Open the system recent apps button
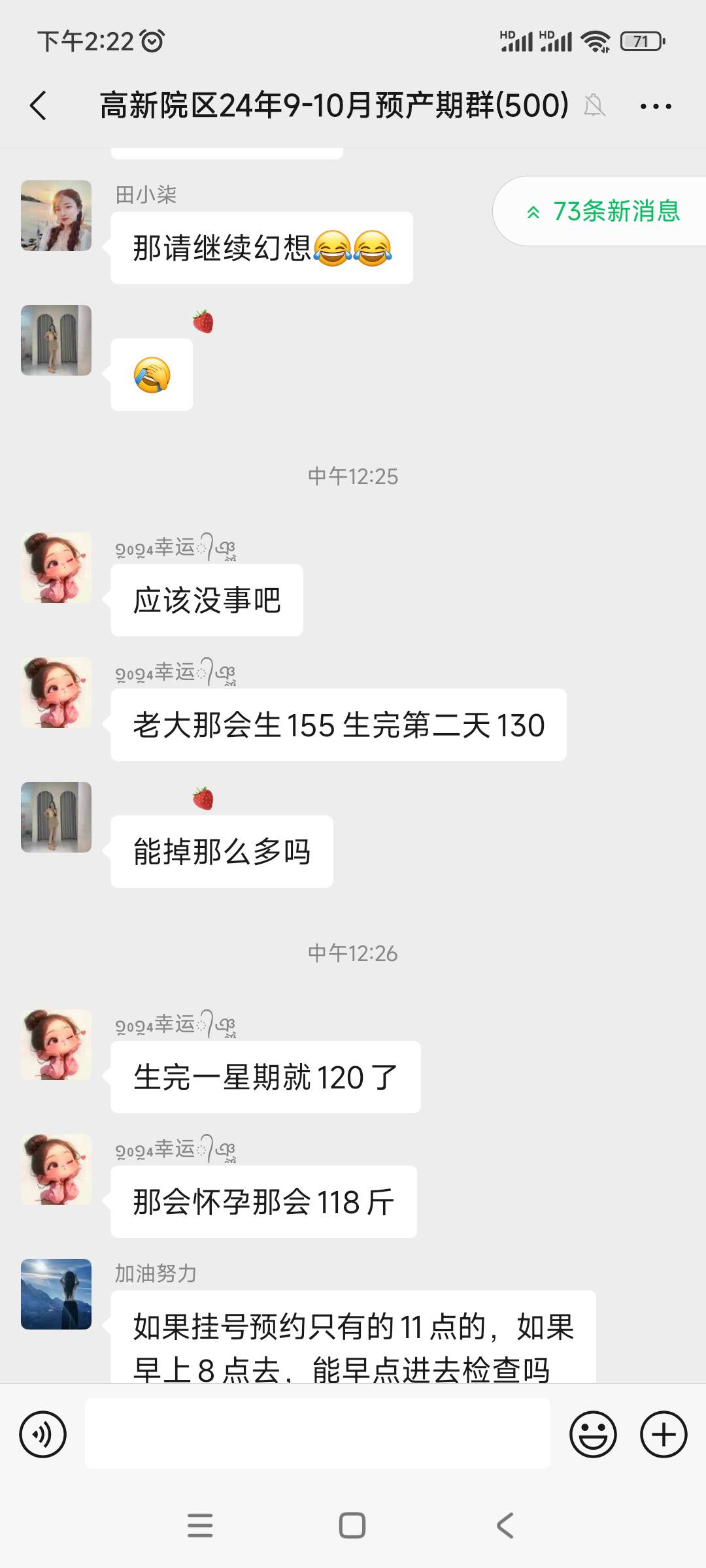The width and height of the screenshot is (706, 1568). [x=200, y=1526]
